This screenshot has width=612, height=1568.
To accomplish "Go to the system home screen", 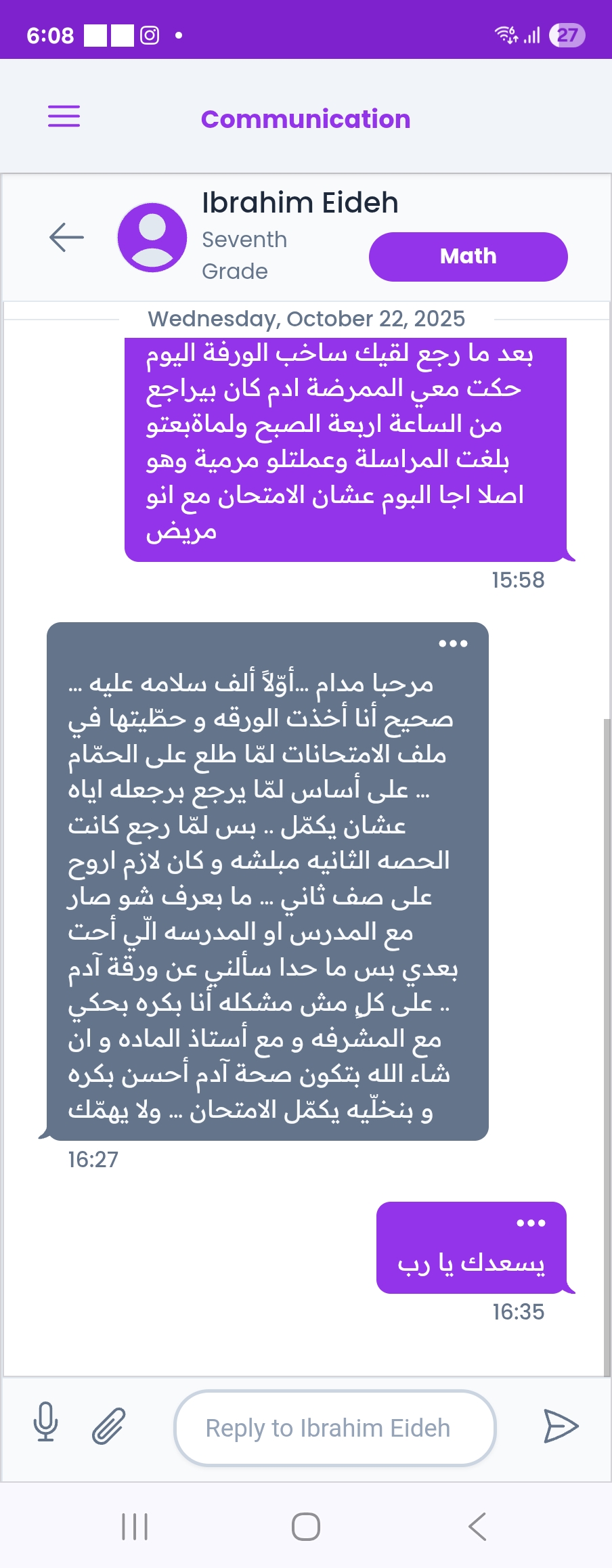I will pyautogui.click(x=306, y=1527).
